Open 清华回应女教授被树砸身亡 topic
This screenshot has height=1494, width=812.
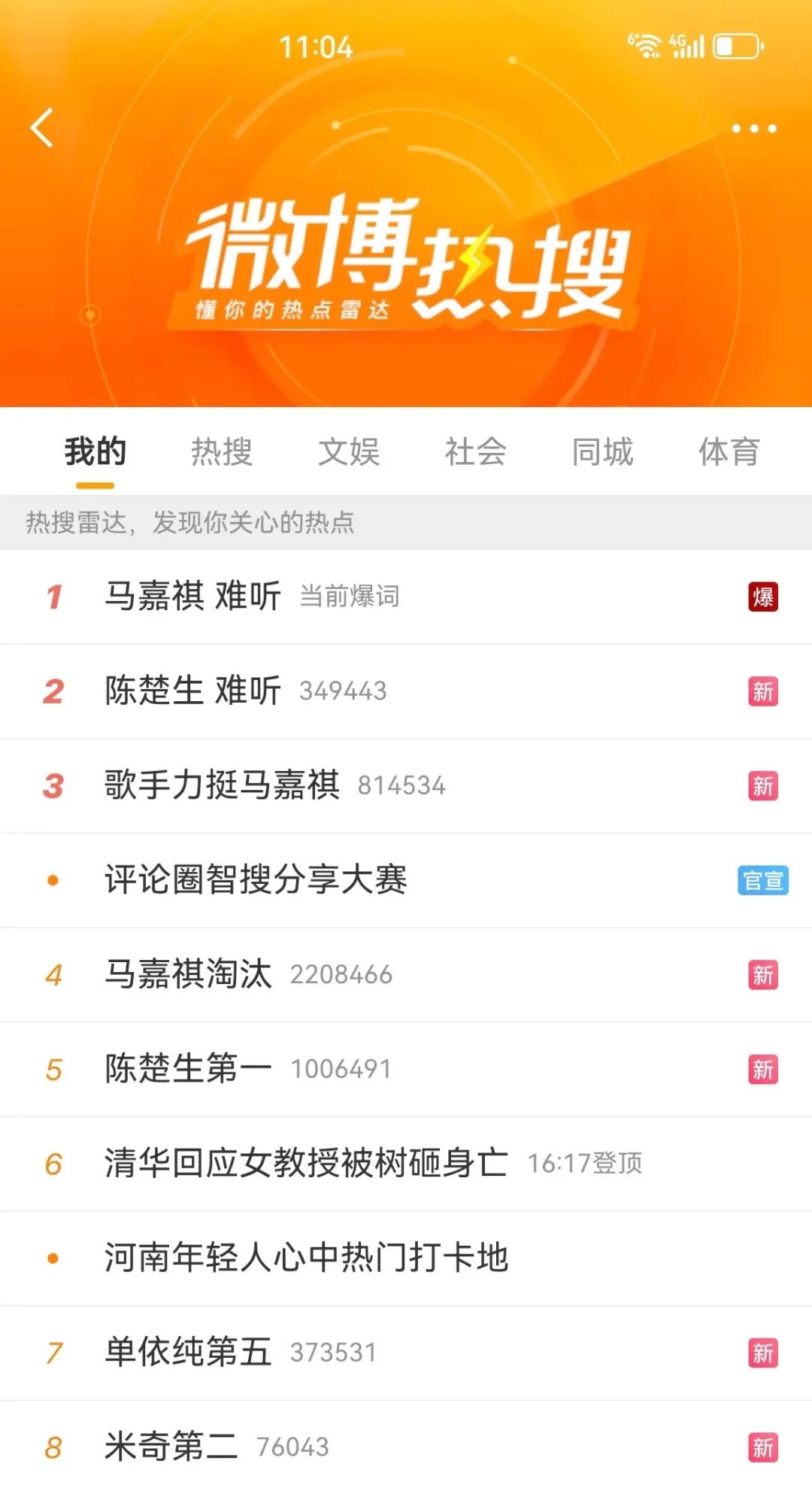406,1164
